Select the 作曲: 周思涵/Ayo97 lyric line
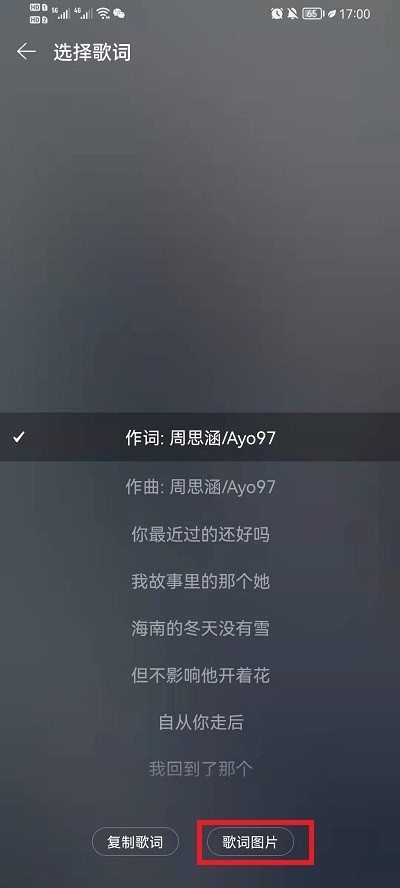 tap(200, 486)
